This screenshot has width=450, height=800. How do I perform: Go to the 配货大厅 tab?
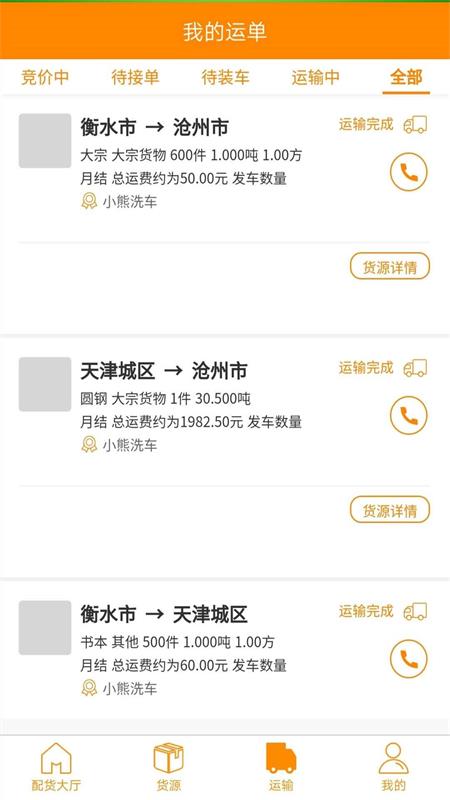click(56, 767)
